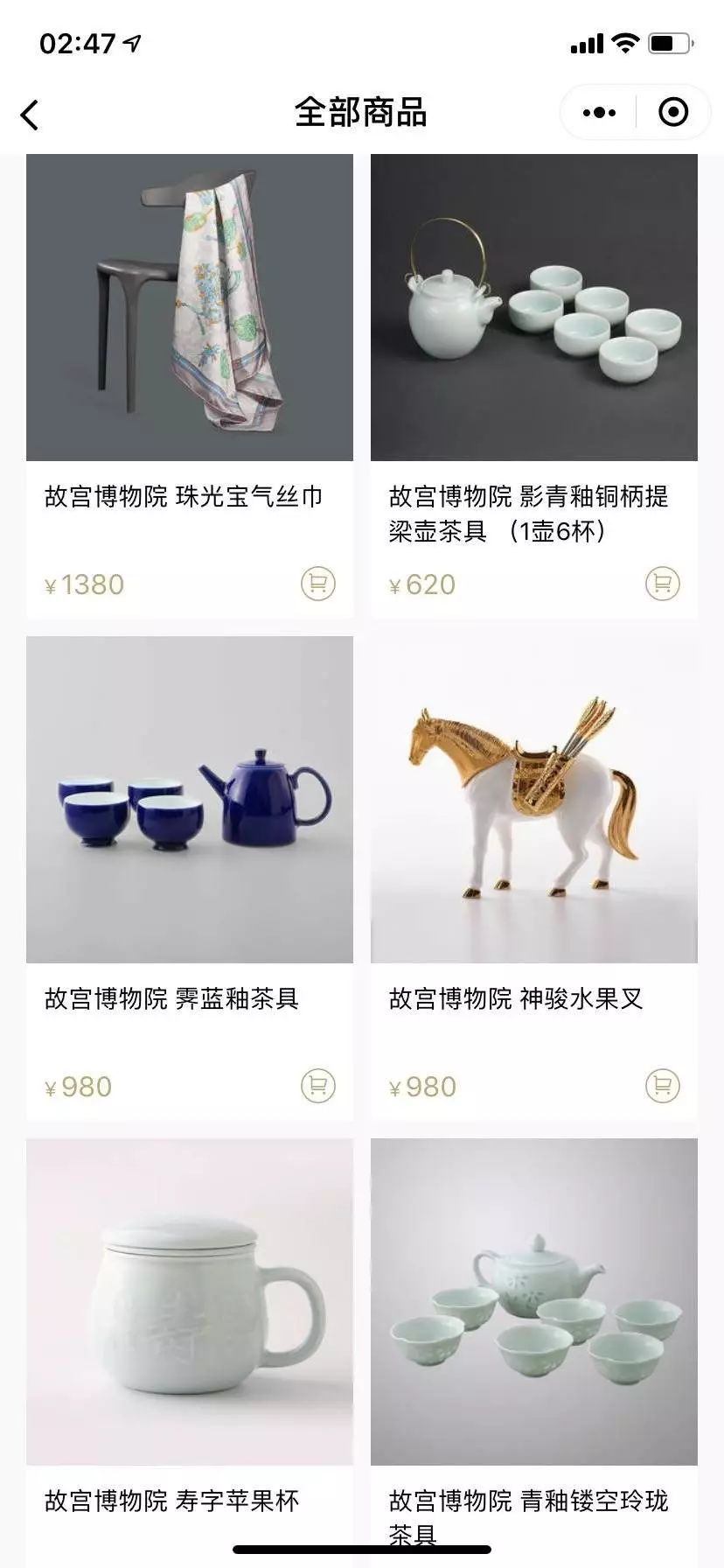View the 神骏水果叉 horse fruit fork item
Image resolution: width=724 pixels, height=1568 pixels.
coord(533,800)
